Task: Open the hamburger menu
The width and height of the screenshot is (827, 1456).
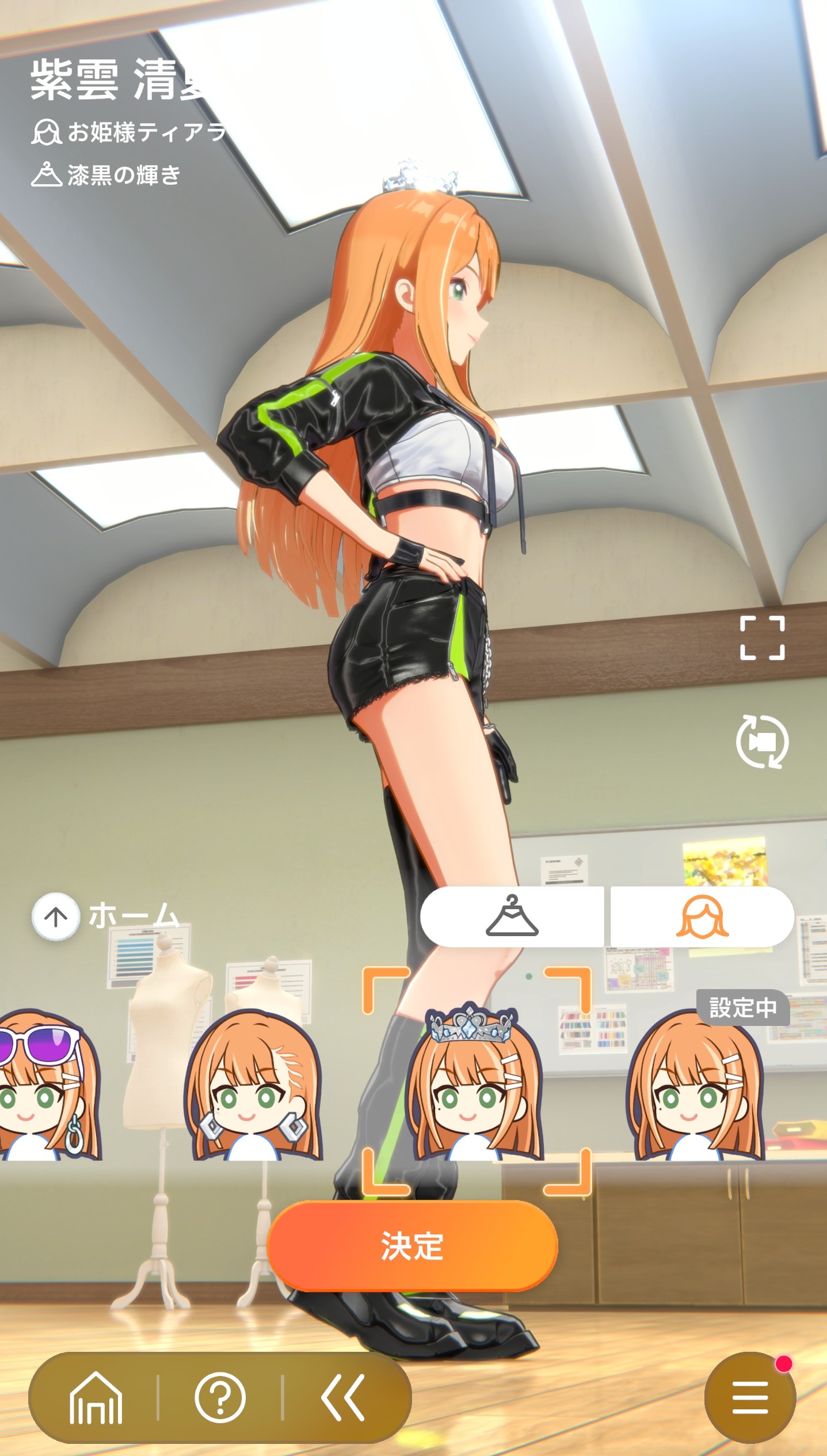Action: click(750, 1397)
